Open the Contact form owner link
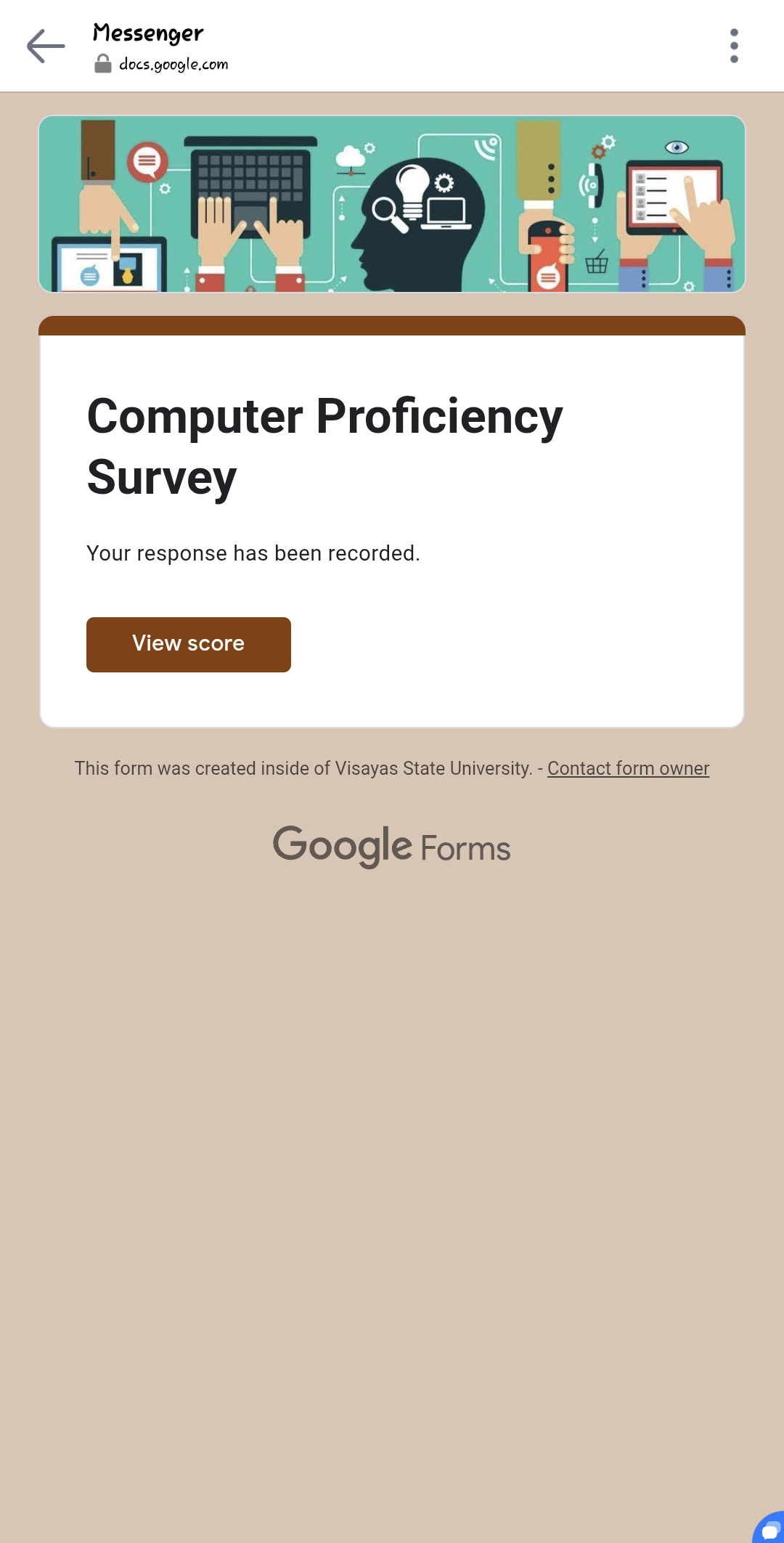 (x=628, y=768)
